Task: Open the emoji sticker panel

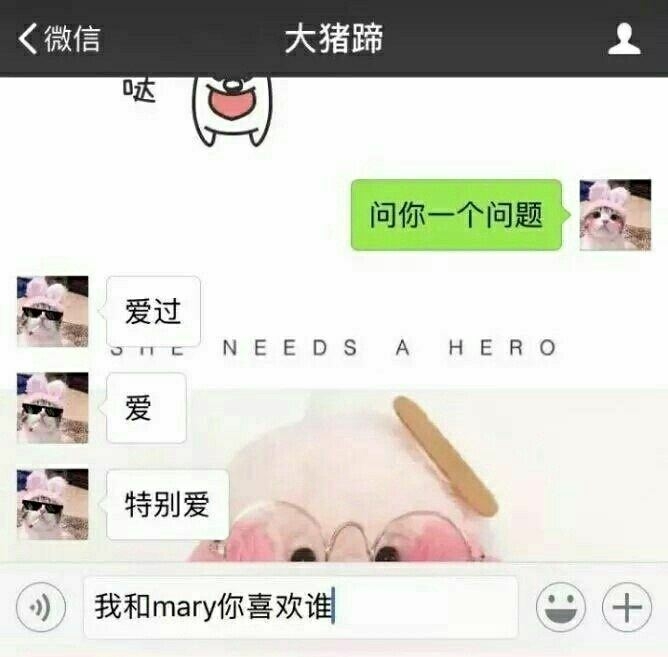Action: (561, 607)
